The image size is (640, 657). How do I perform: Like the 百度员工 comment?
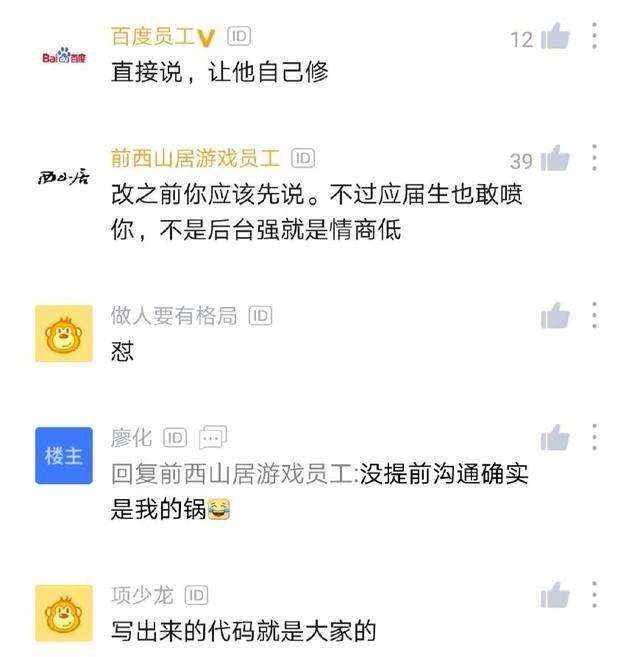click(555, 38)
